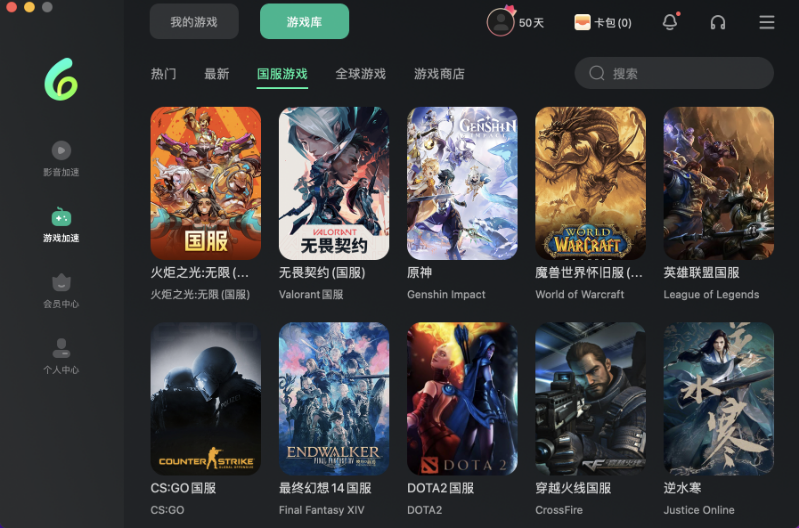Open the 游戏商店 tab
Image resolution: width=799 pixels, height=528 pixels.
pyautogui.click(x=439, y=74)
